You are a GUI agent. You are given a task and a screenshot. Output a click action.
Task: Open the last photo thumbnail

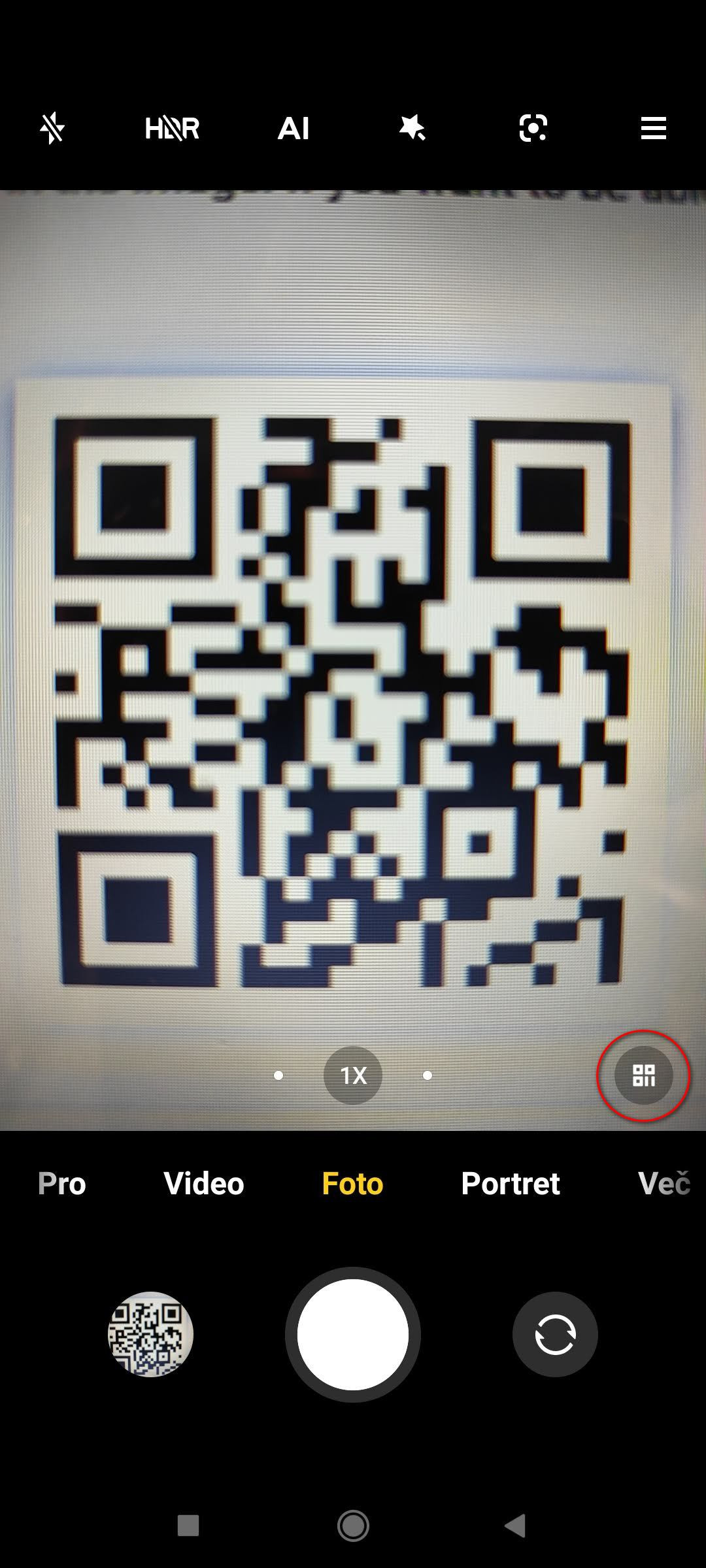coord(150,1334)
